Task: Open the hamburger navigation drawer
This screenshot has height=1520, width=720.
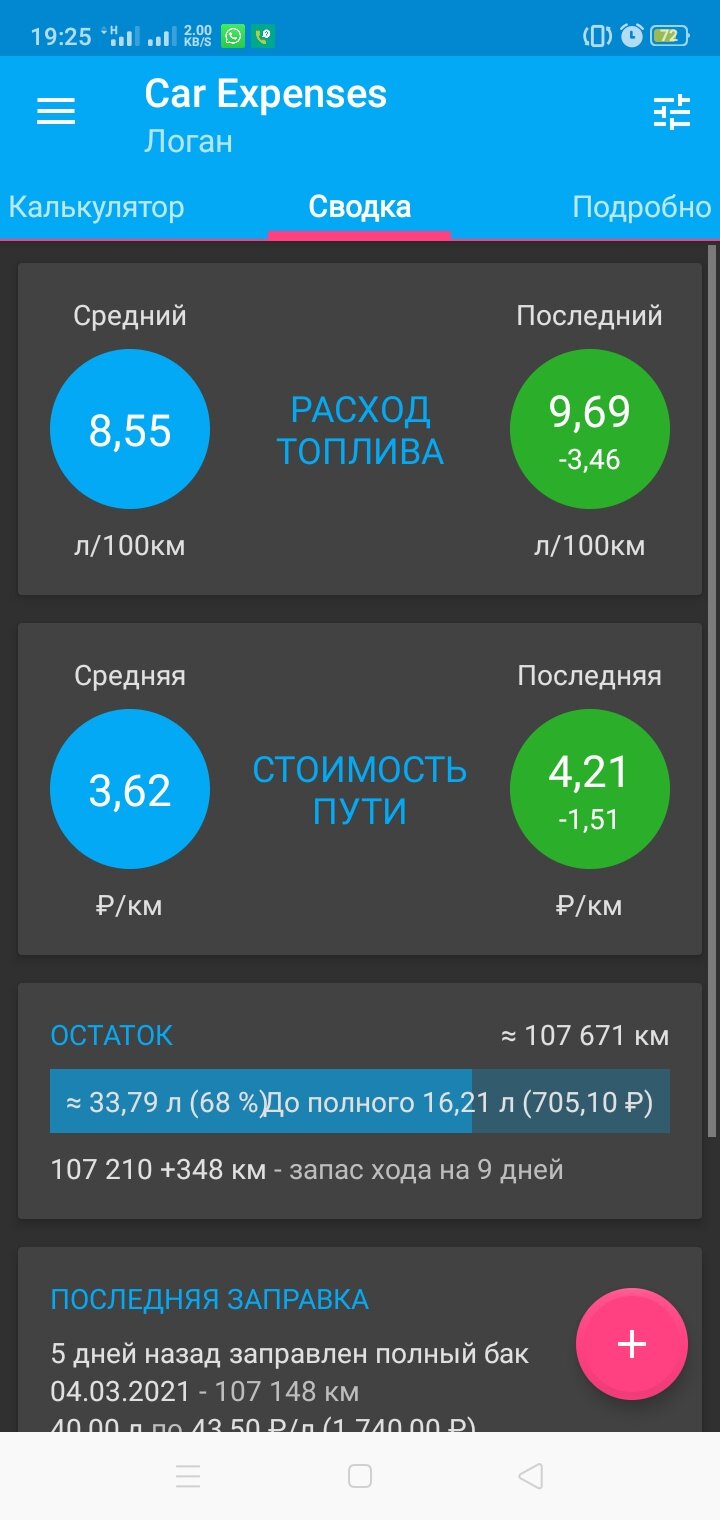Action: [56, 112]
